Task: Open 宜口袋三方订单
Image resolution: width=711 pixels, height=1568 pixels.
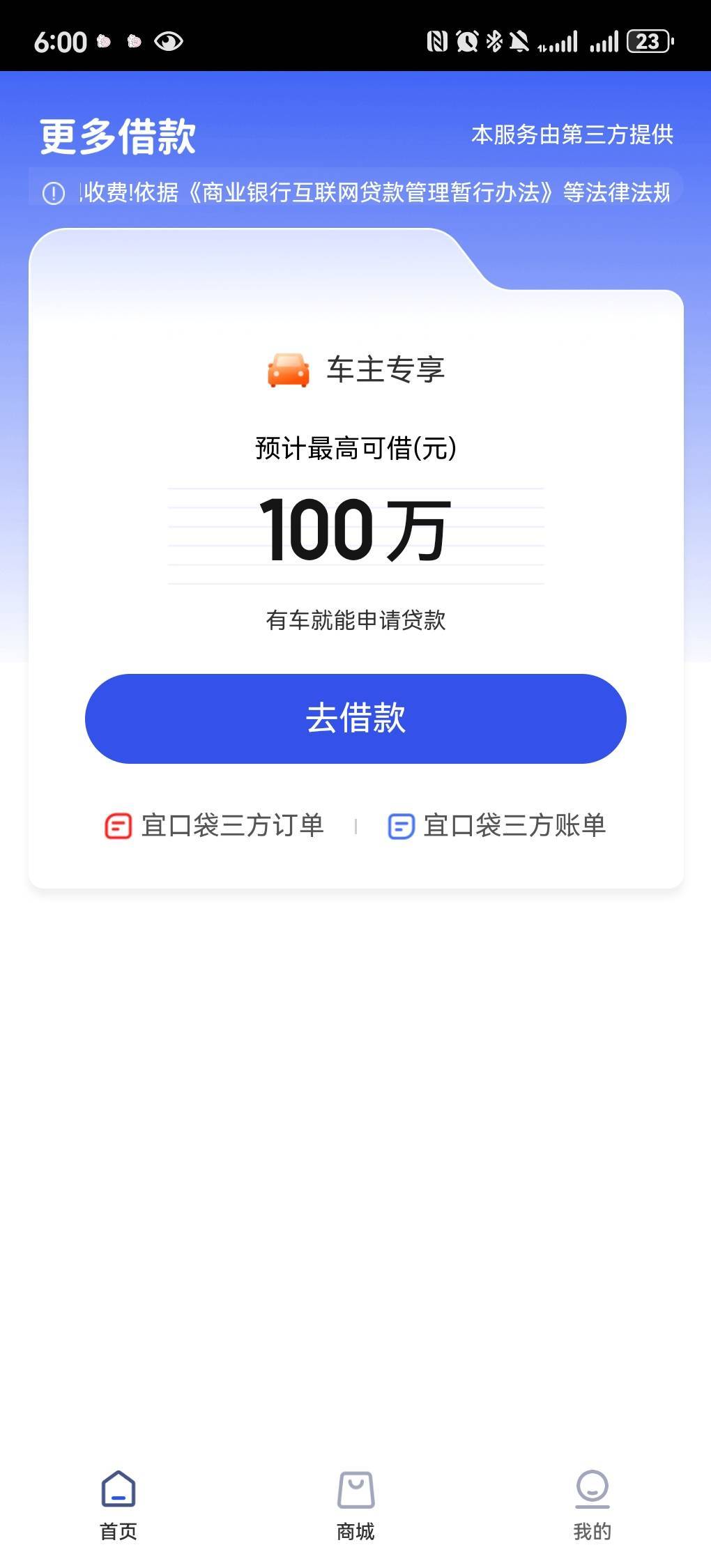Action: 214,826
